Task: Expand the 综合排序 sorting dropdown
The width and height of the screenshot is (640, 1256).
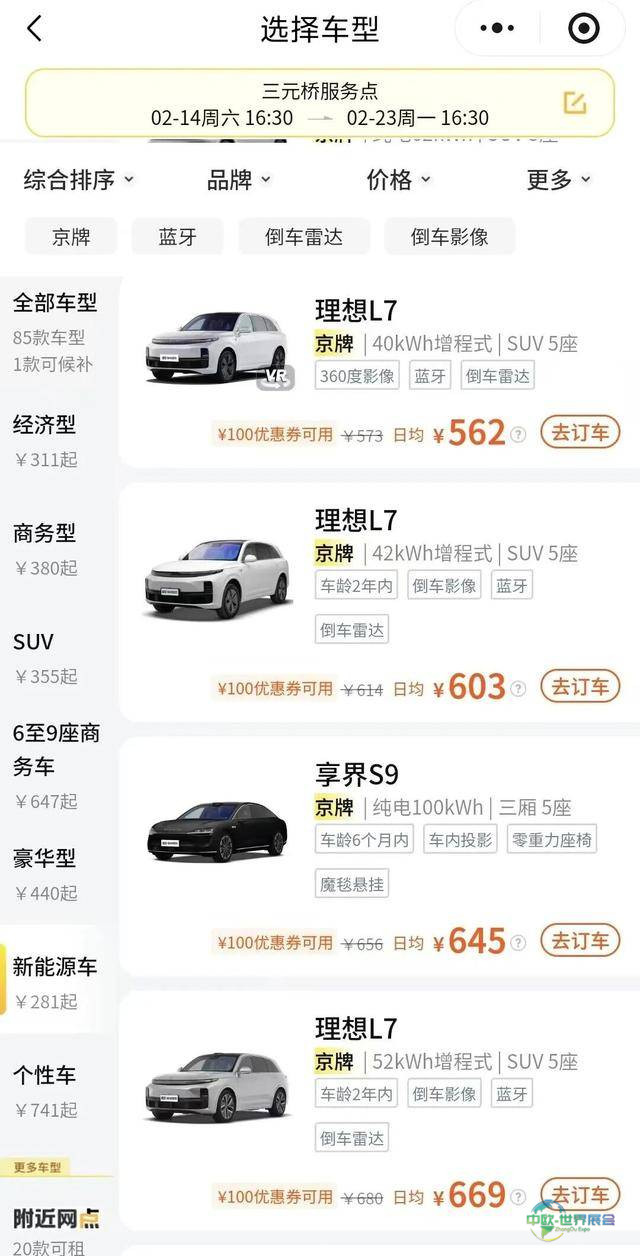Action: [x=78, y=180]
